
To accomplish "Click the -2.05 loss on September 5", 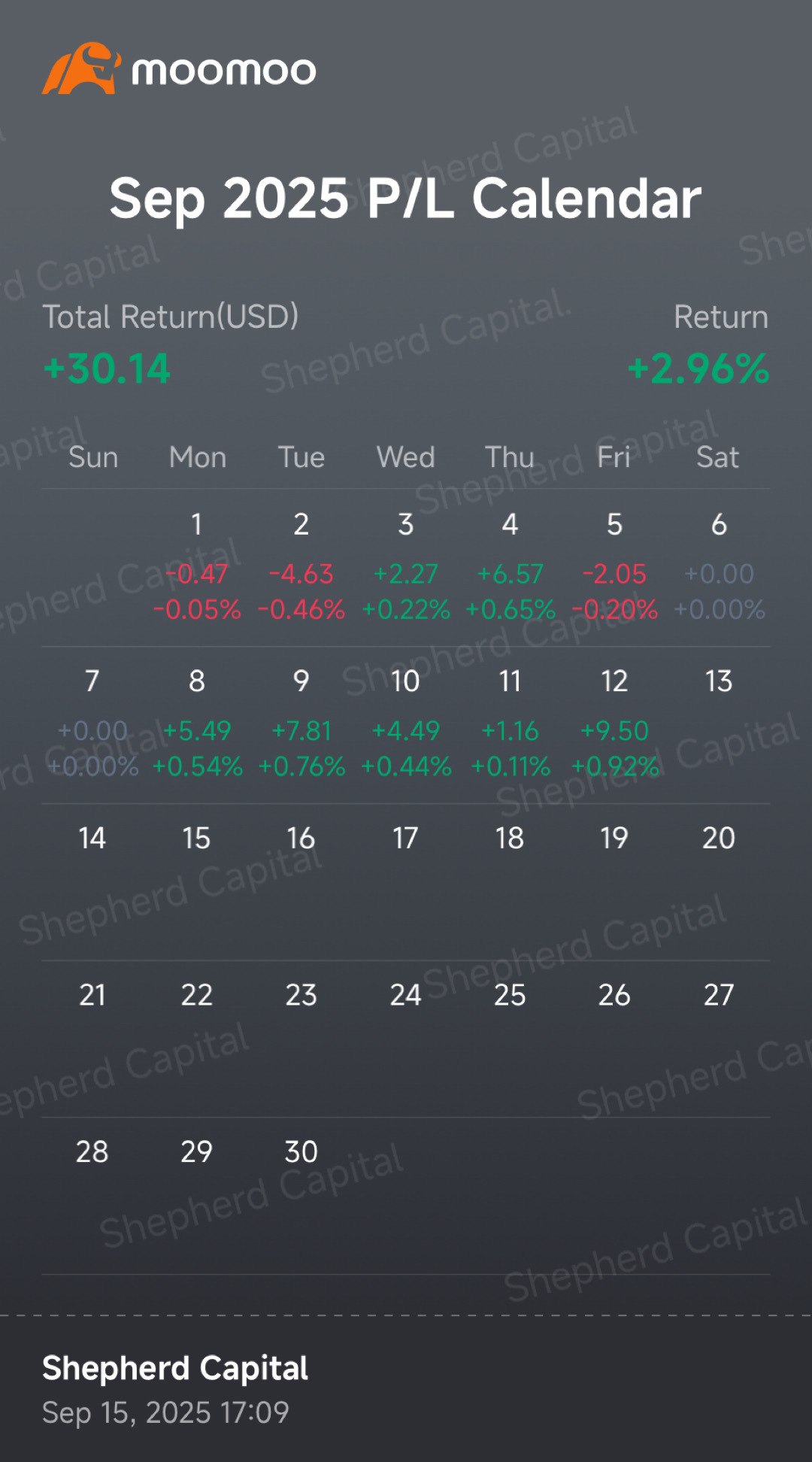I will click(x=614, y=572).
